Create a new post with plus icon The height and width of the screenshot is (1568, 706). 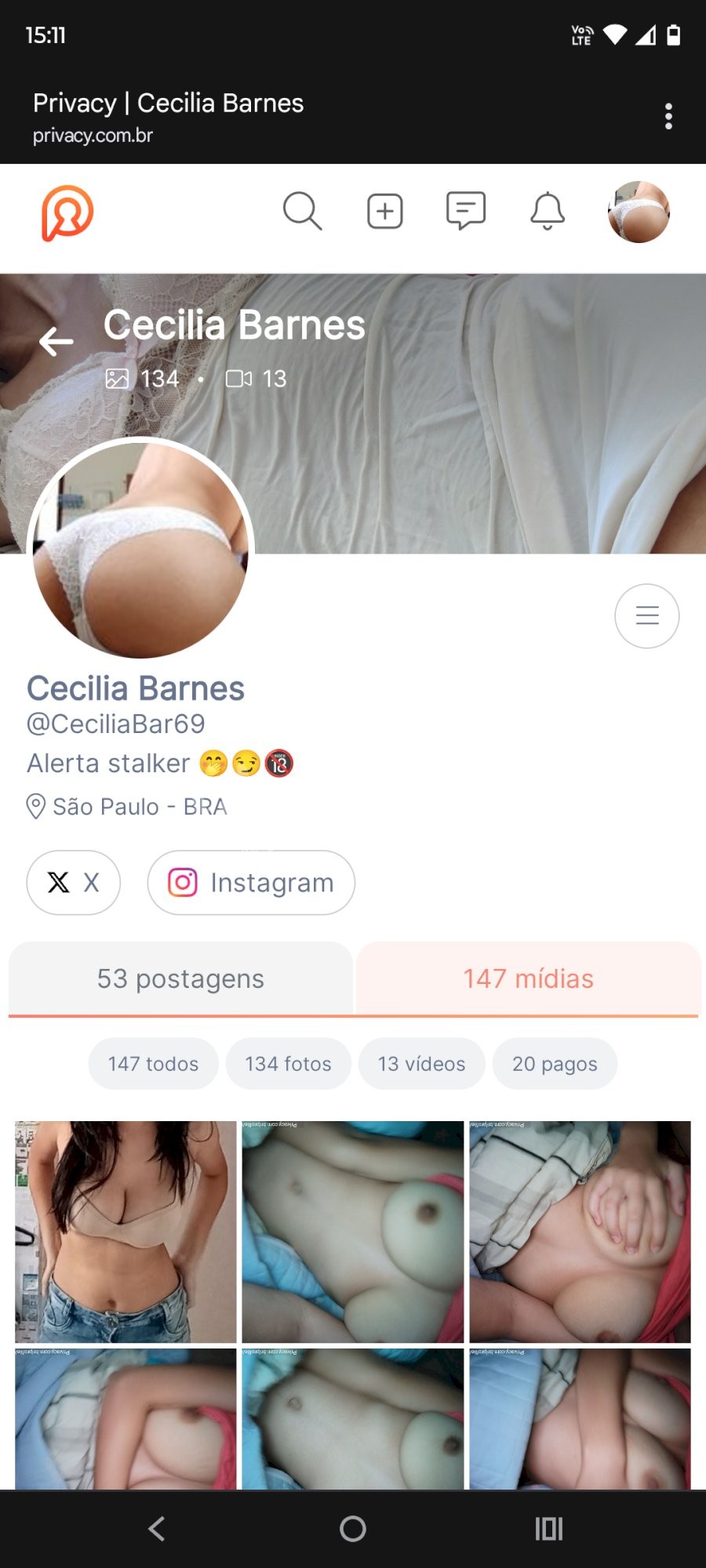[385, 211]
